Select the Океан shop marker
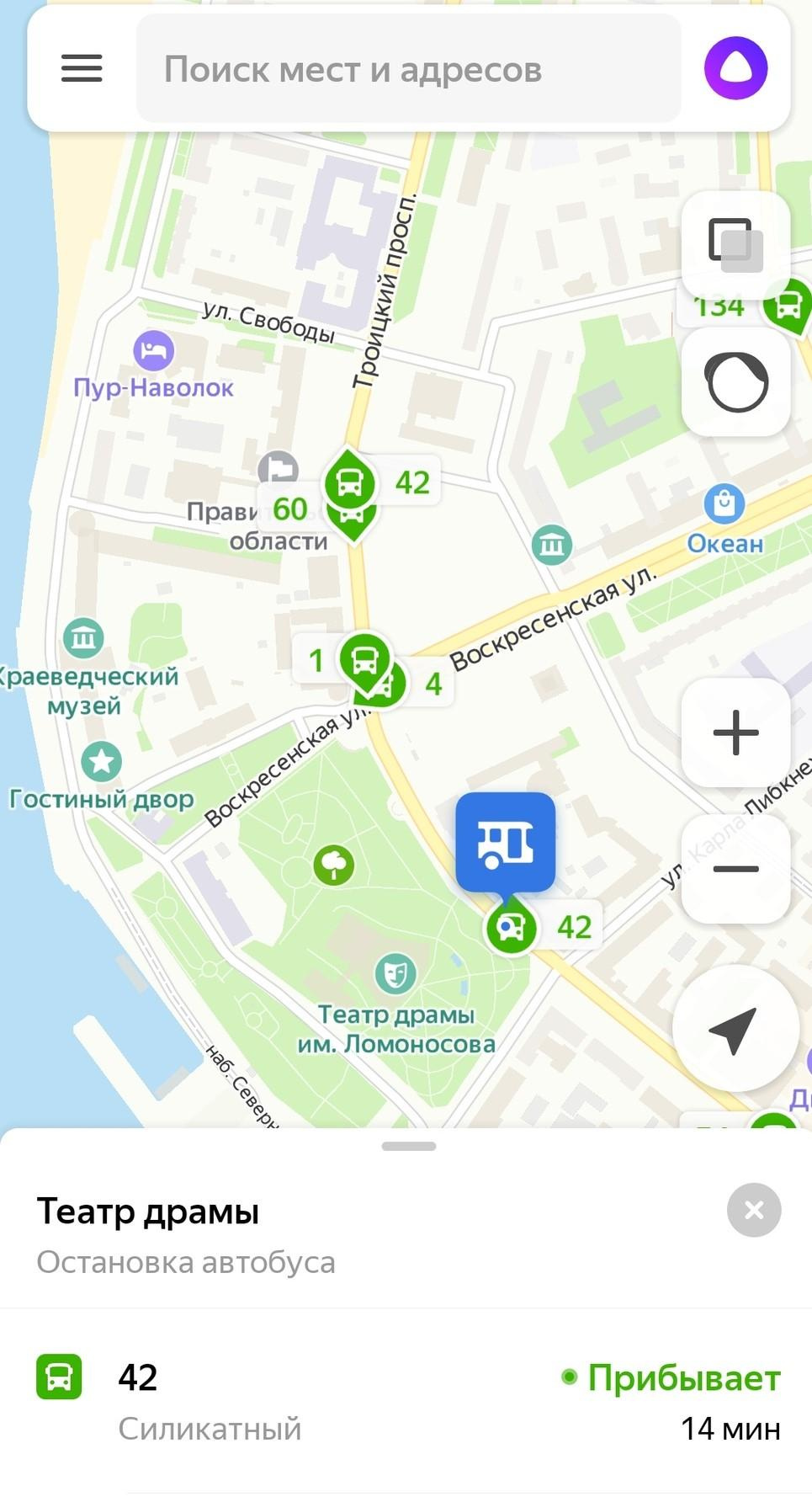Image resolution: width=812 pixels, height=1502 pixels. pos(724,504)
